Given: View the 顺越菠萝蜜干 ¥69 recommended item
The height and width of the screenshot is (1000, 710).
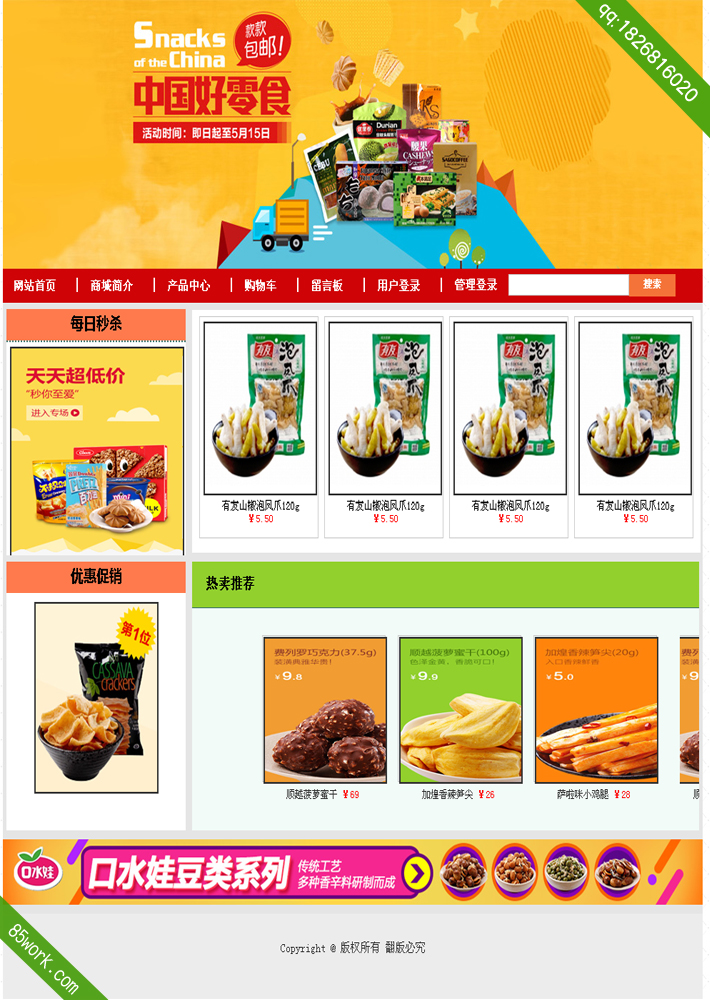Looking at the screenshot, I should [x=324, y=710].
